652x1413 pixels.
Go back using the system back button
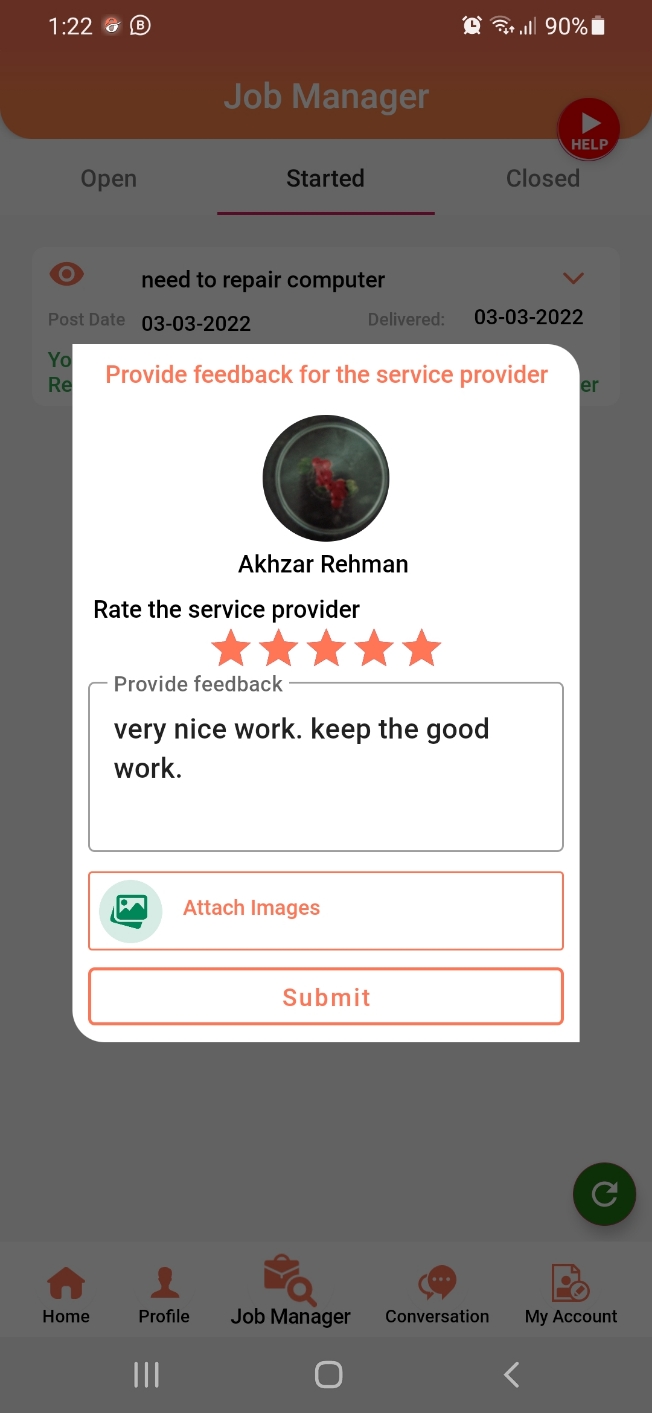coord(511,1375)
